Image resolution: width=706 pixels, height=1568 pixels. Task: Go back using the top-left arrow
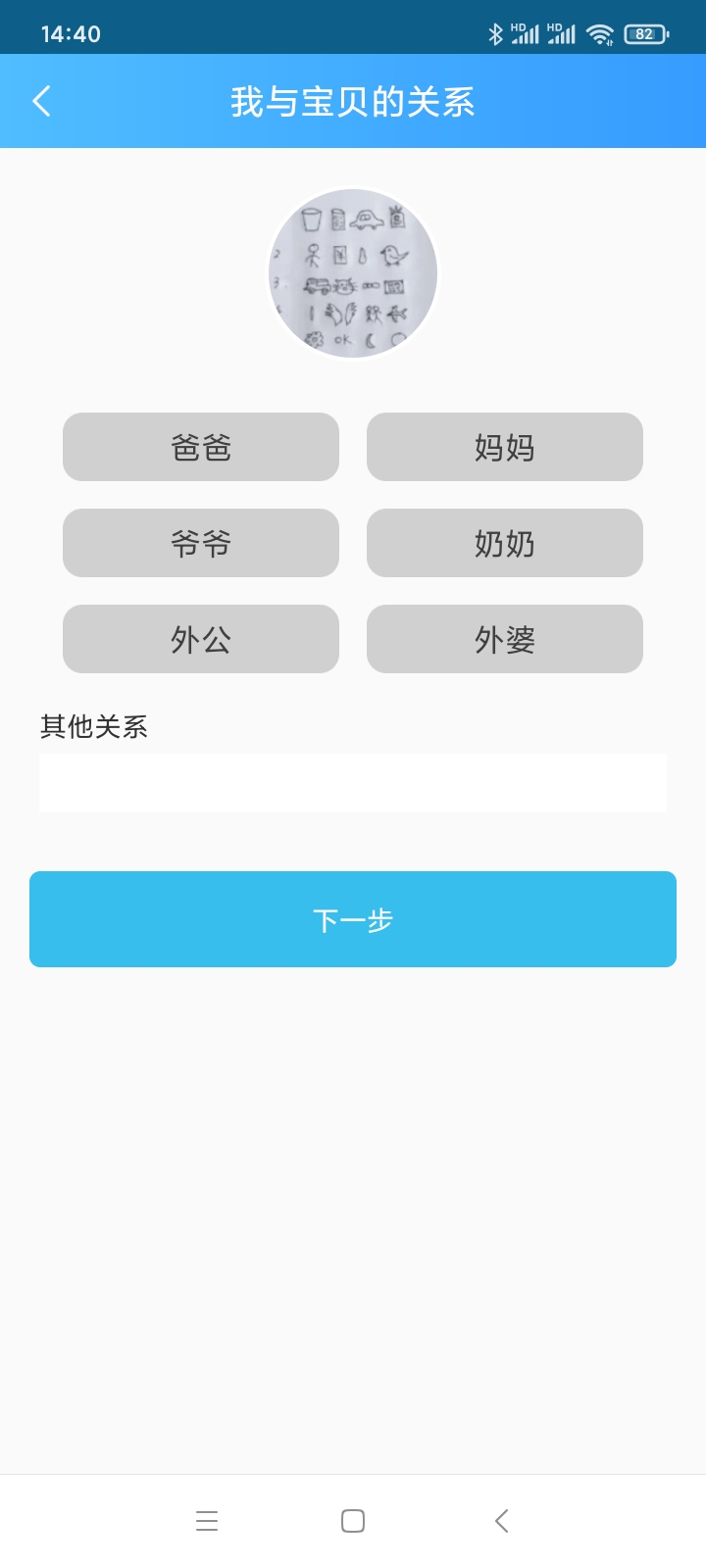pyautogui.click(x=41, y=101)
